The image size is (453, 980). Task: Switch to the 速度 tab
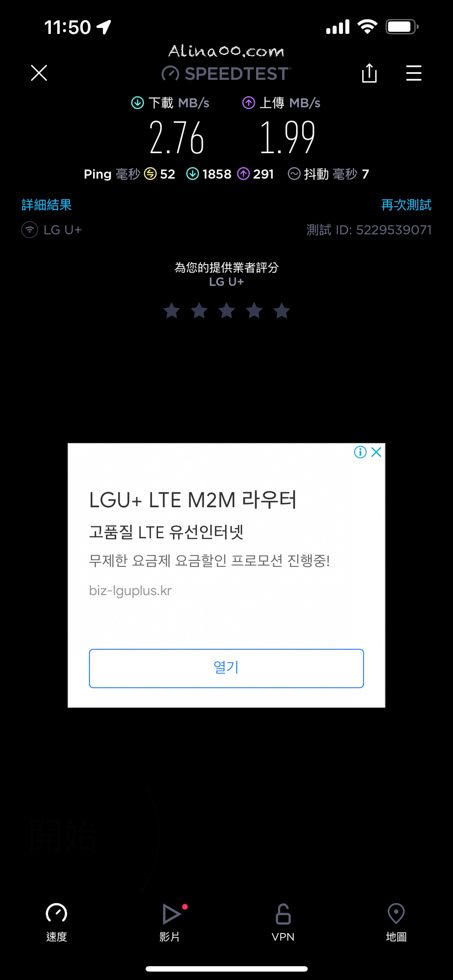(57, 922)
